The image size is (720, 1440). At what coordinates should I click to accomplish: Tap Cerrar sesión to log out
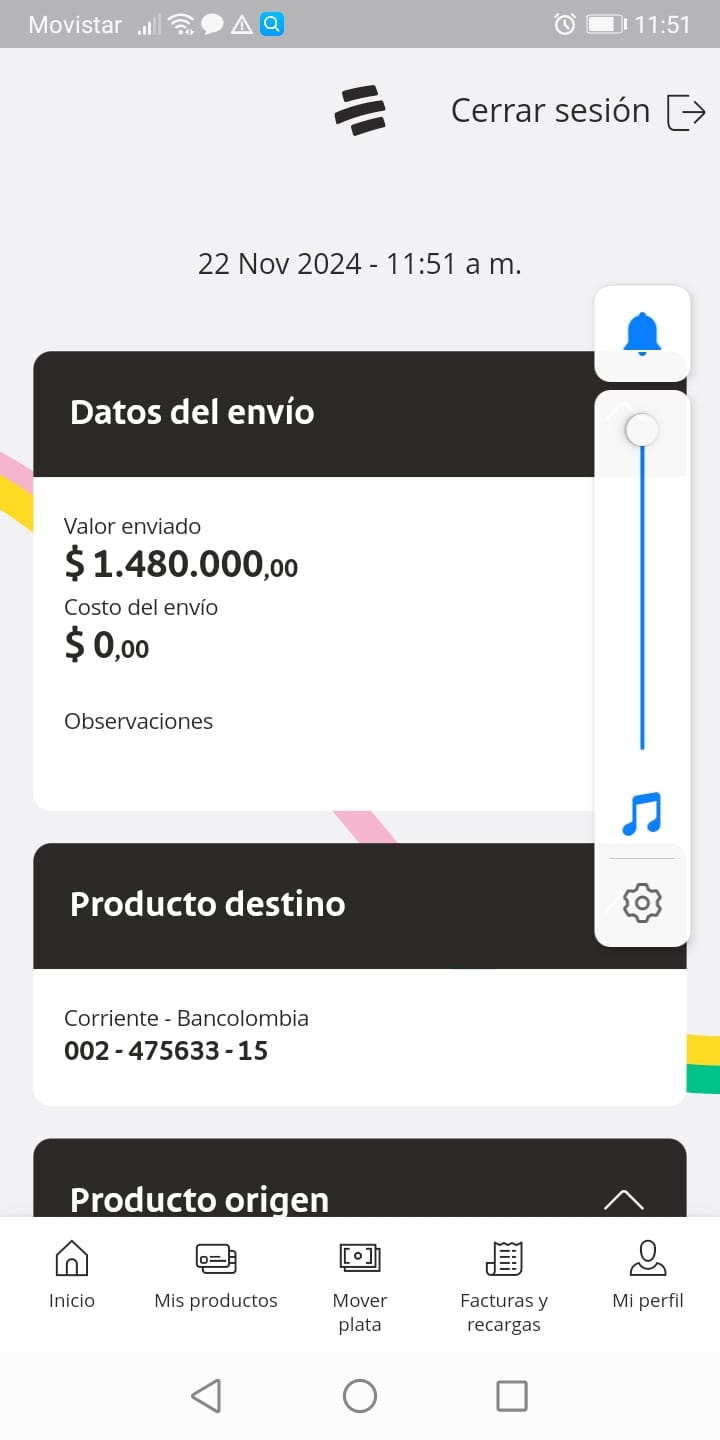point(578,111)
